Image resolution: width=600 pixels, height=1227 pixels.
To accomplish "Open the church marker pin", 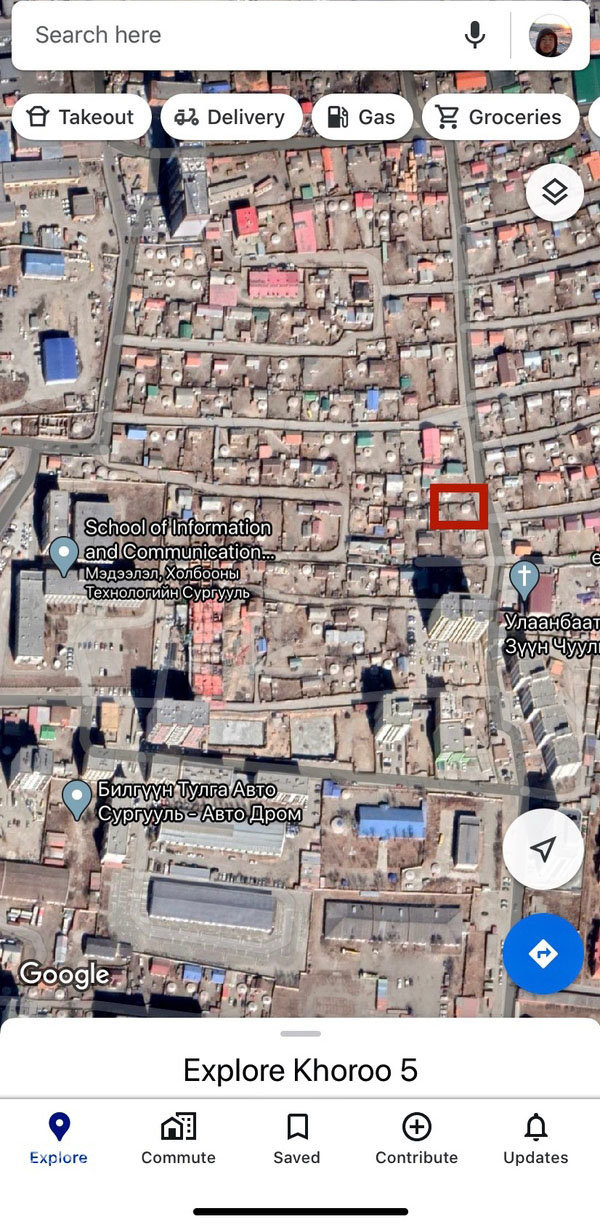I will point(523,577).
